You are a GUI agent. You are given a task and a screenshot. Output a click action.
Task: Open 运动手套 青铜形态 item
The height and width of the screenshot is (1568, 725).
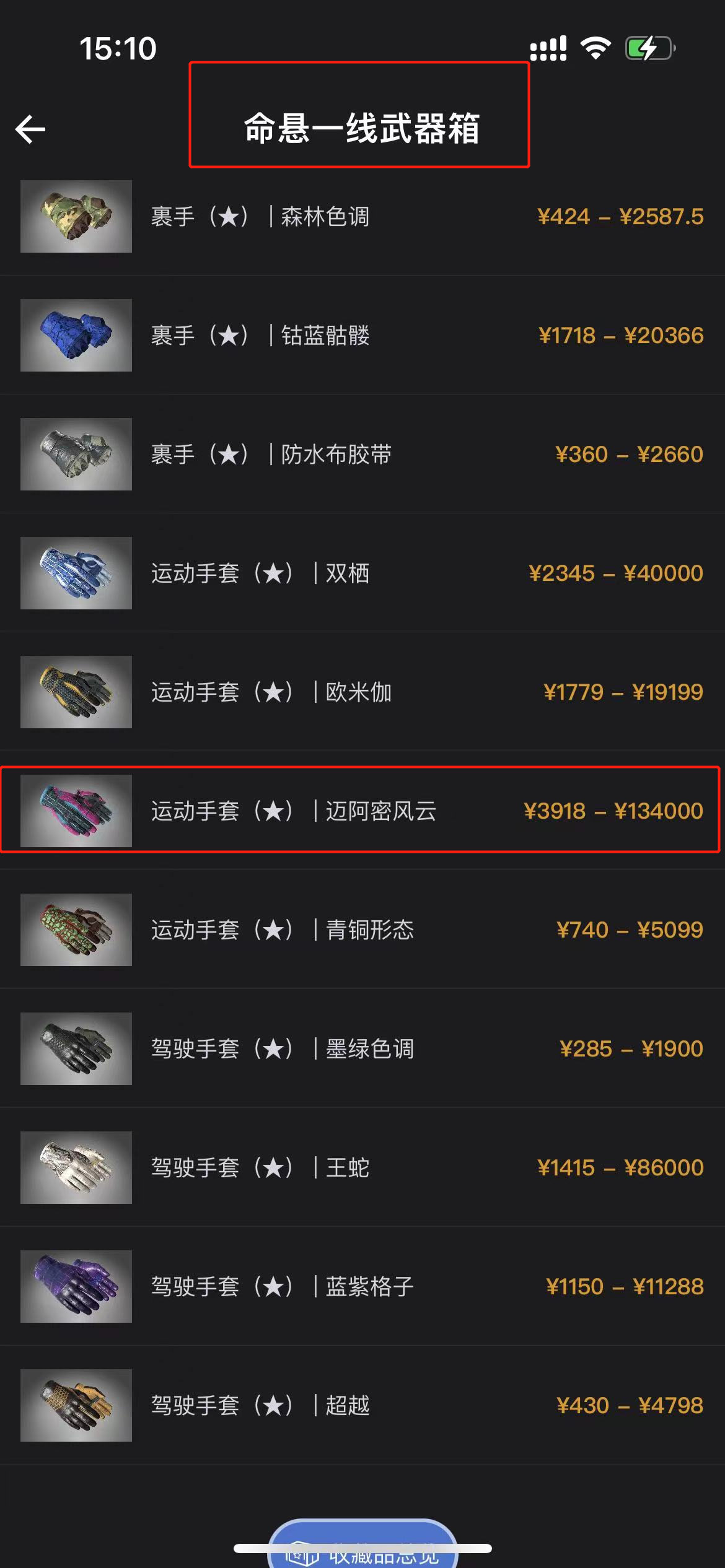pos(362,930)
